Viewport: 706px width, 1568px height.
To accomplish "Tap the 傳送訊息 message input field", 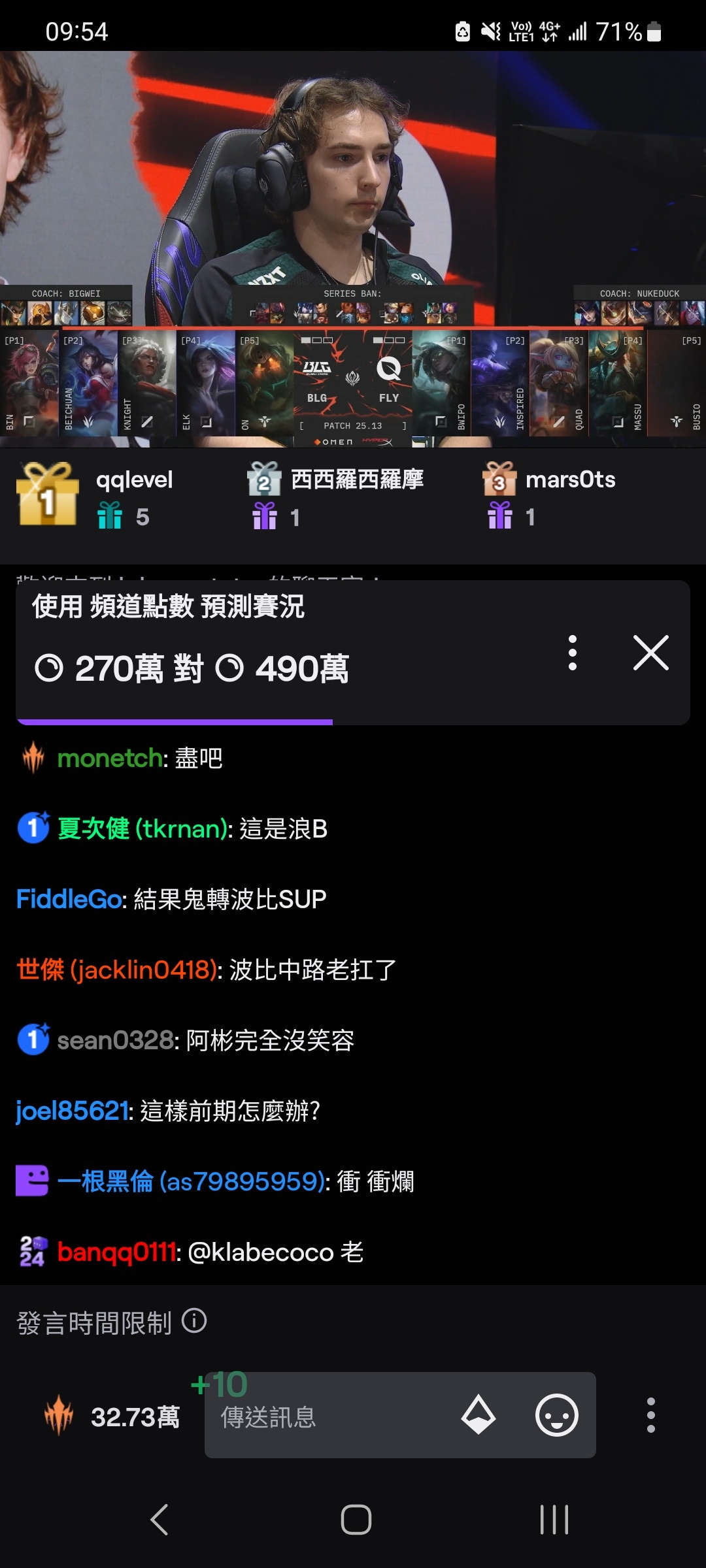I will (x=327, y=1416).
